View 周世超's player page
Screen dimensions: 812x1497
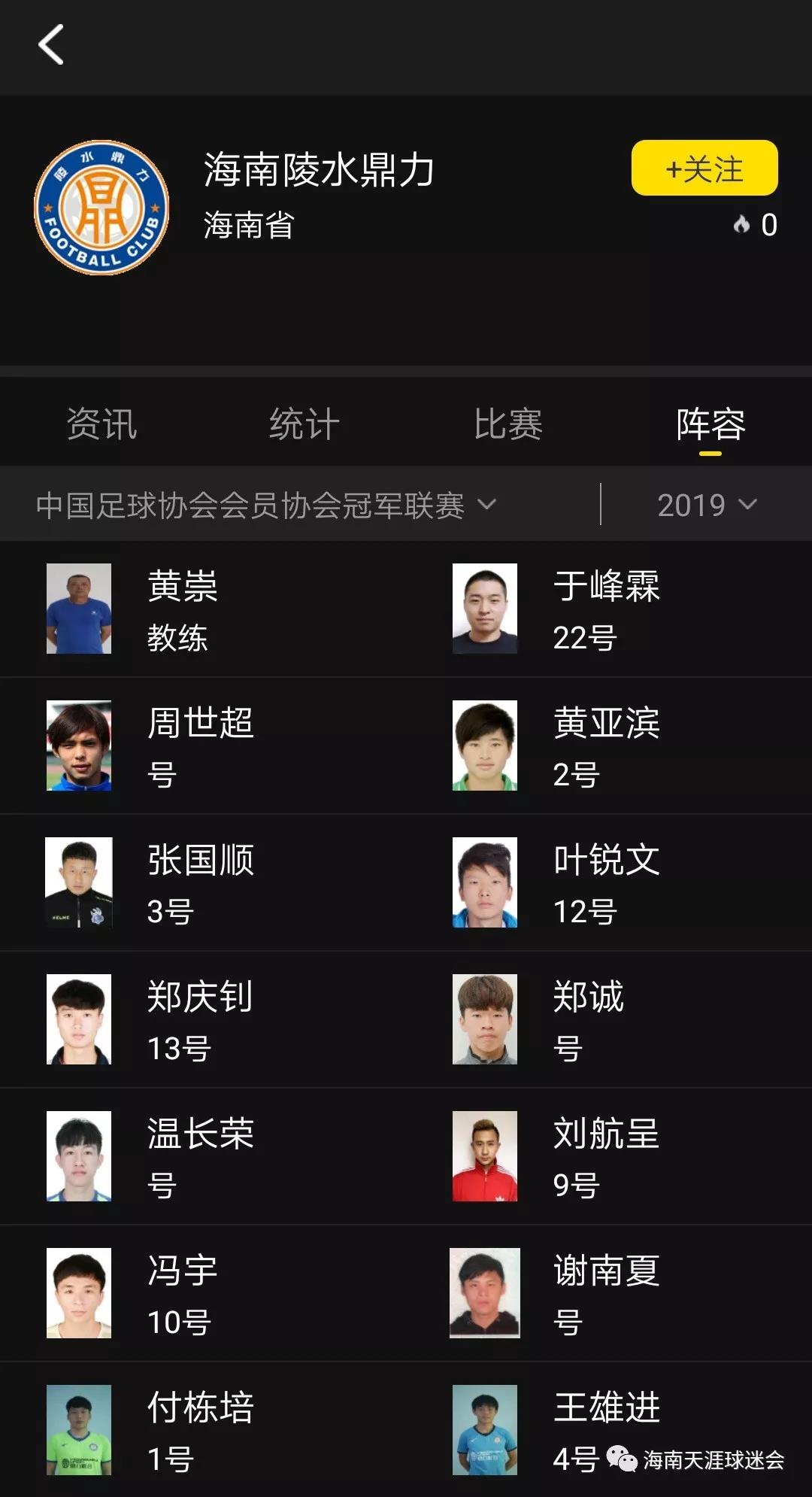199,745
